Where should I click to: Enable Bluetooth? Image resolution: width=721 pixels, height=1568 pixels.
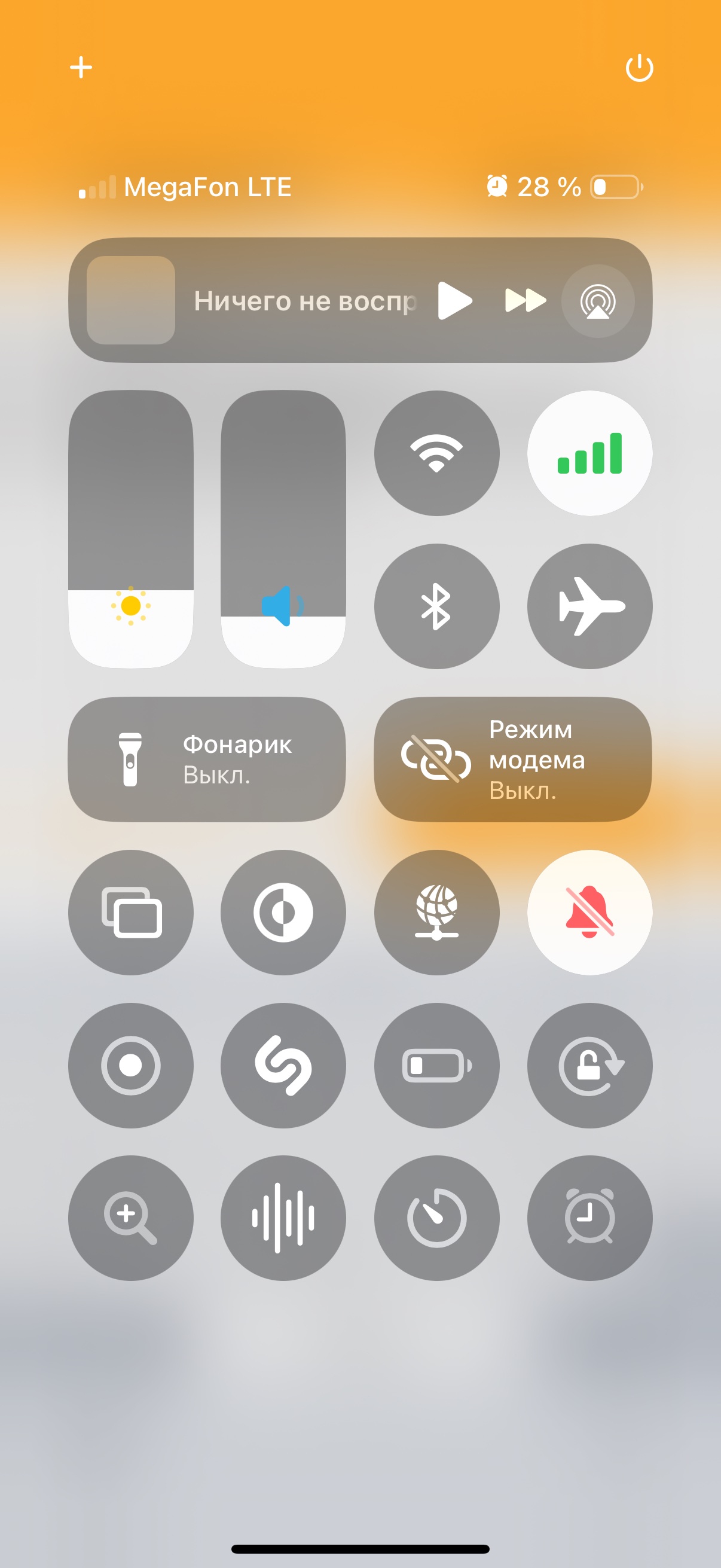(x=436, y=606)
